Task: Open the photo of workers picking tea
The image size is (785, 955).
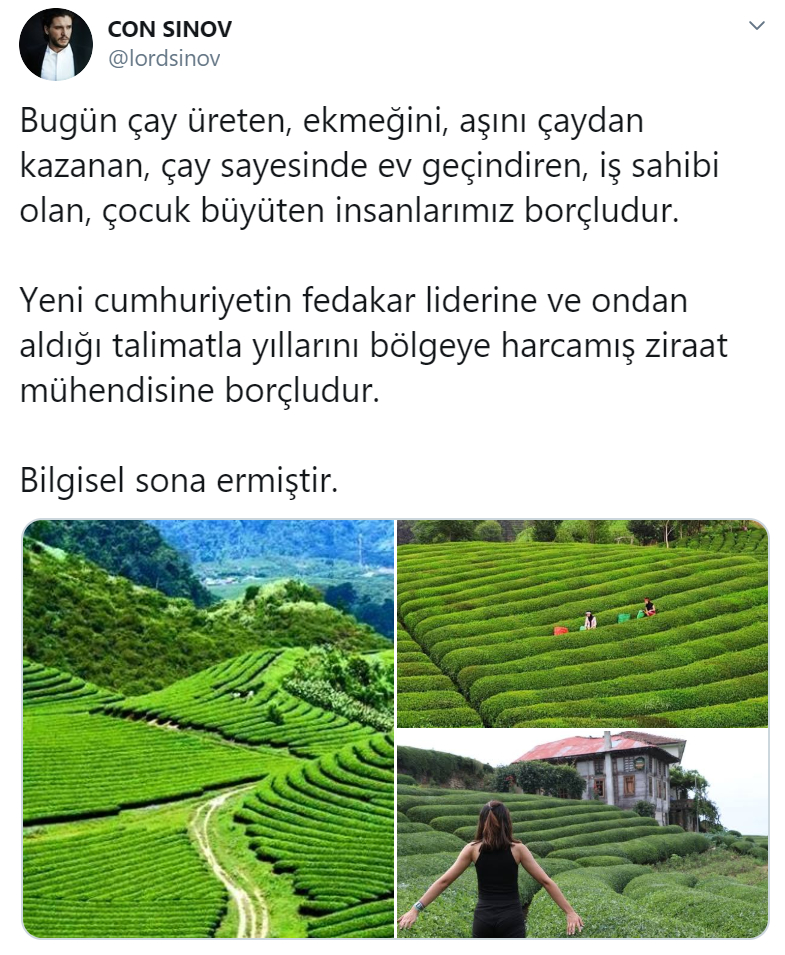Action: point(582,623)
